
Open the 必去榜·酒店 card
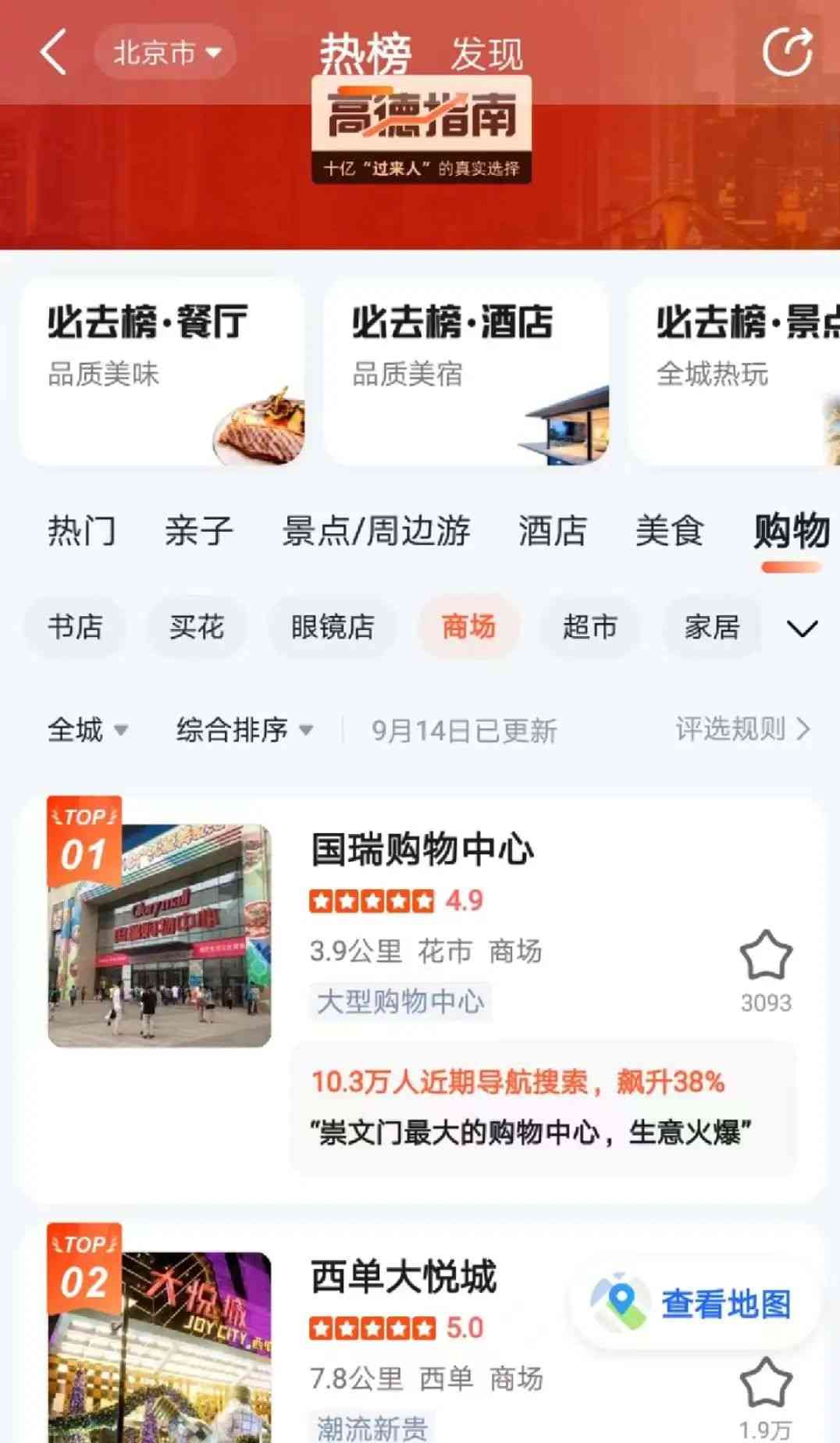(x=466, y=371)
